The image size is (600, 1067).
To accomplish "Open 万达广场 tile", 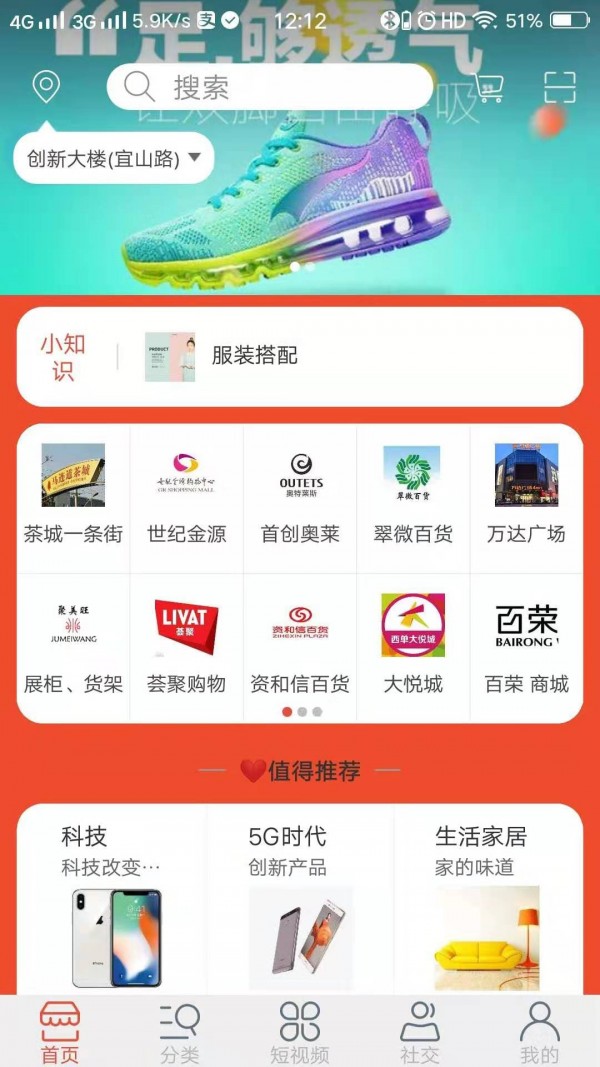I will [x=526, y=497].
